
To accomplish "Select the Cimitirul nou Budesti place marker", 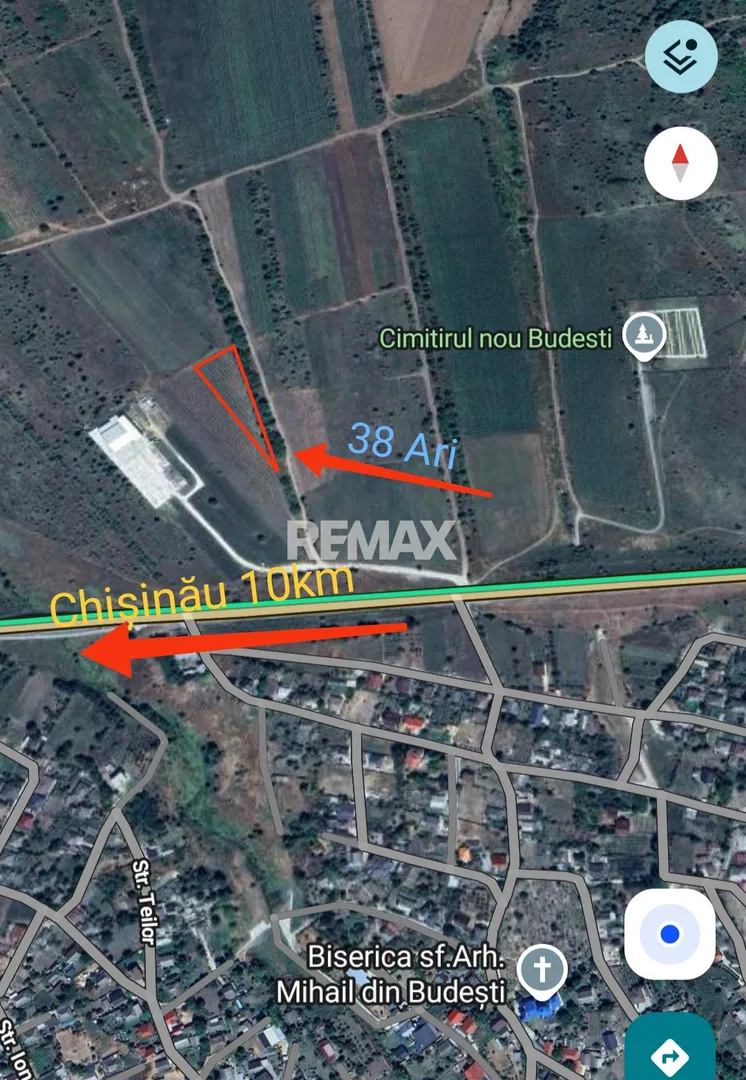I will point(641,336).
